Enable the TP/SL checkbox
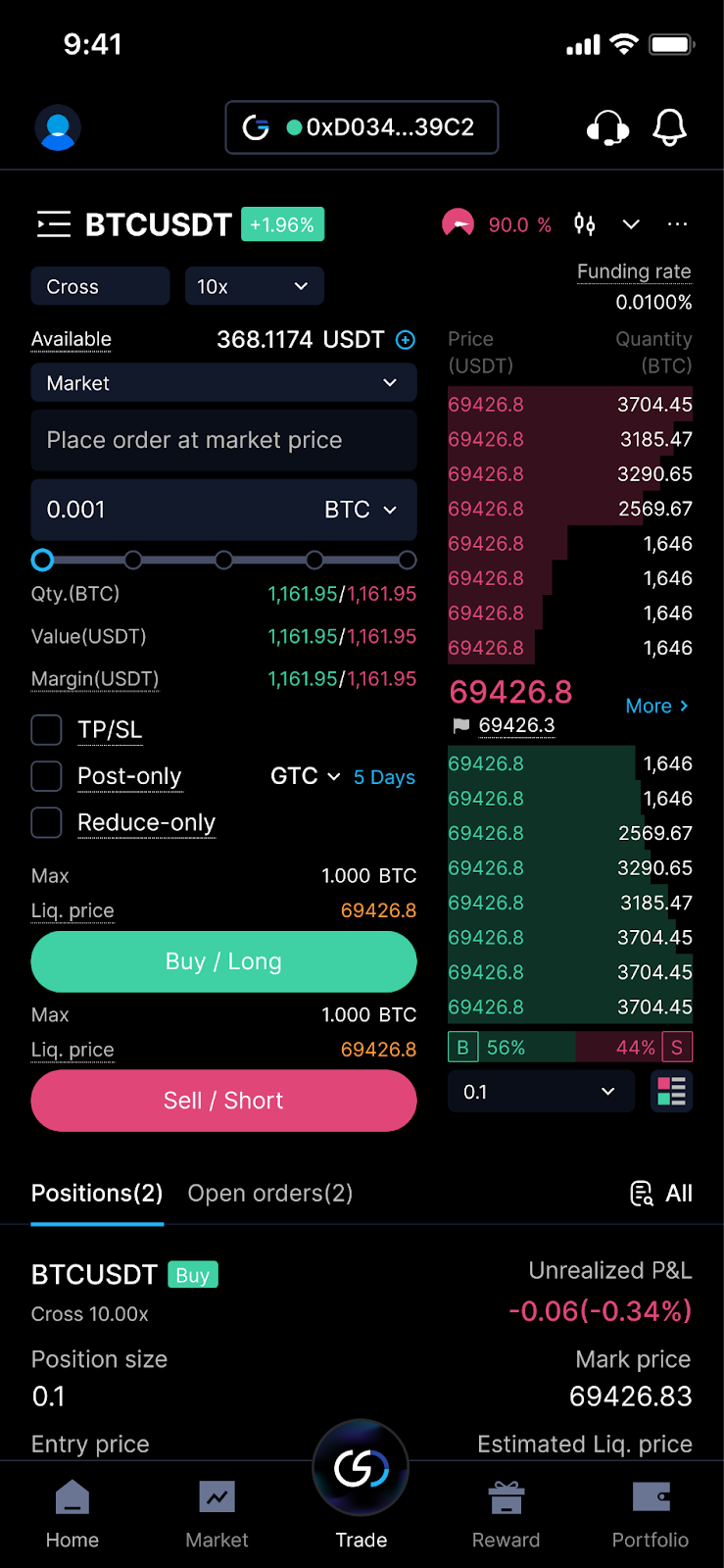The height and width of the screenshot is (1568, 724). pos(46,730)
